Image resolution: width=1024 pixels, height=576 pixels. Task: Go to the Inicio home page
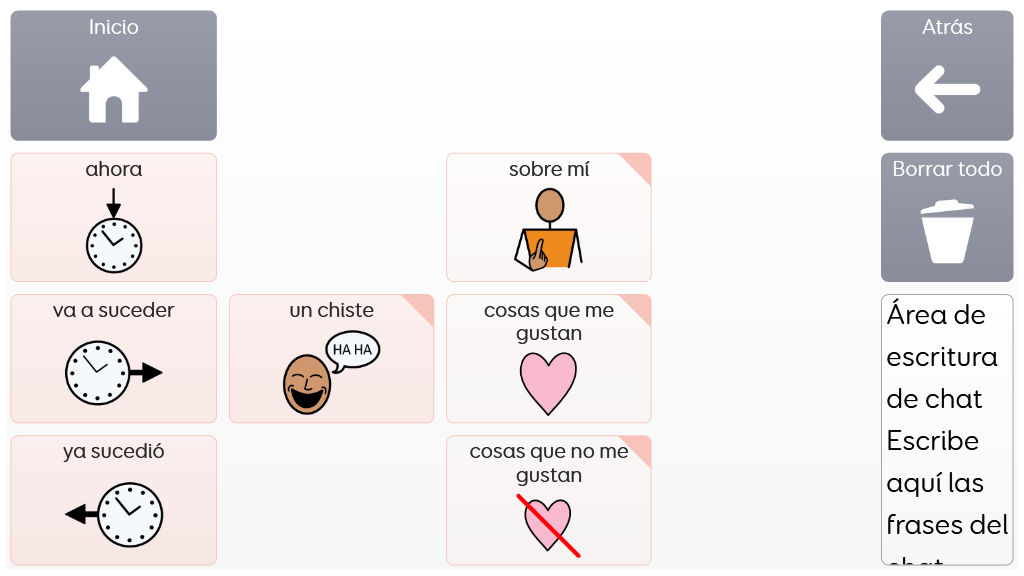(x=113, y=75)
